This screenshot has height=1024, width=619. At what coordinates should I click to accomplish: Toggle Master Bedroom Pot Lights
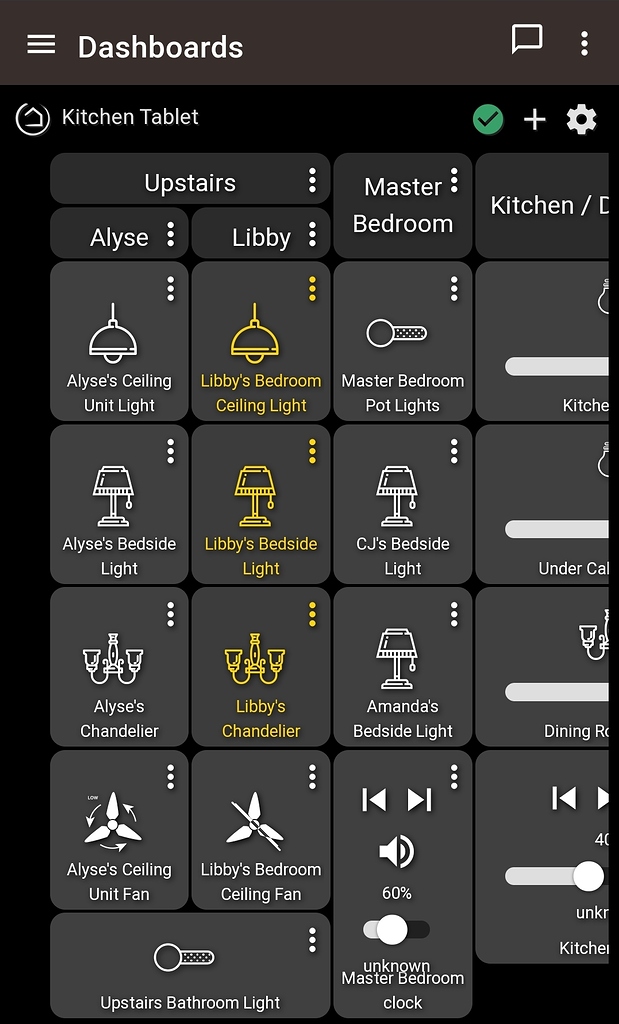pos(403,342)
